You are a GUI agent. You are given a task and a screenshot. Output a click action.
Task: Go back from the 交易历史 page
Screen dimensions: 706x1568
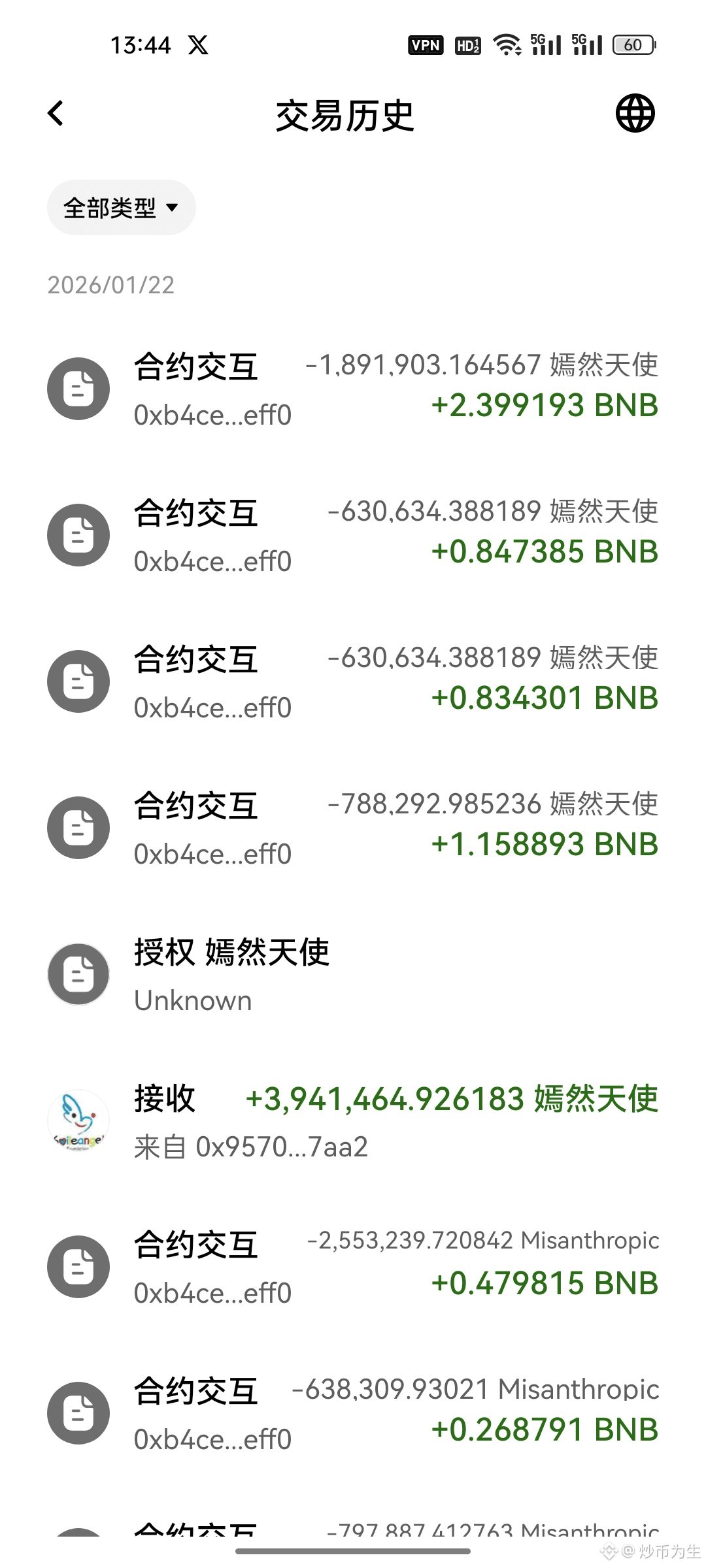(x=56, y=114)
